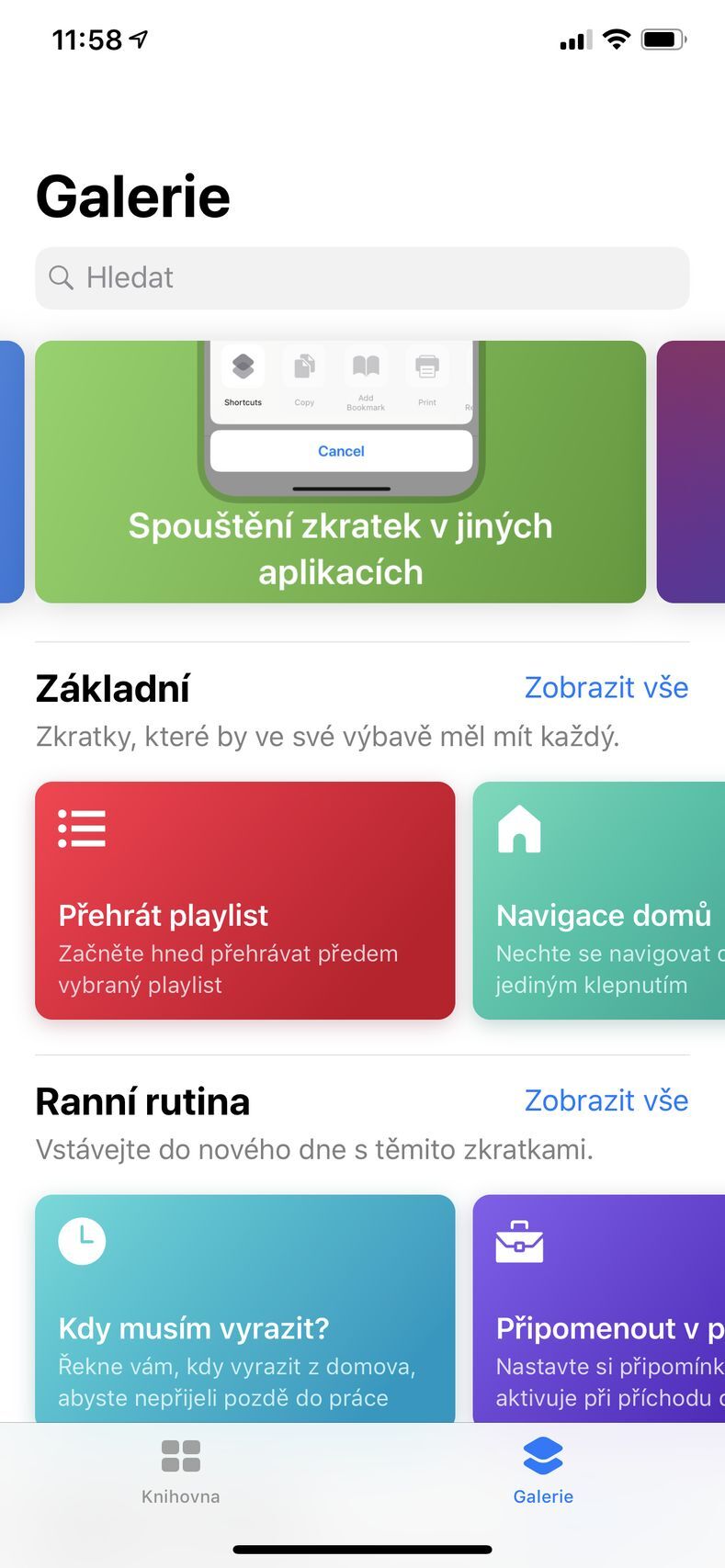Open Zobrazit vše in the Ranní rutina section
The height and width of the screenshot is (1568, 725).
pyautogui.click(x=607, y=1100)
